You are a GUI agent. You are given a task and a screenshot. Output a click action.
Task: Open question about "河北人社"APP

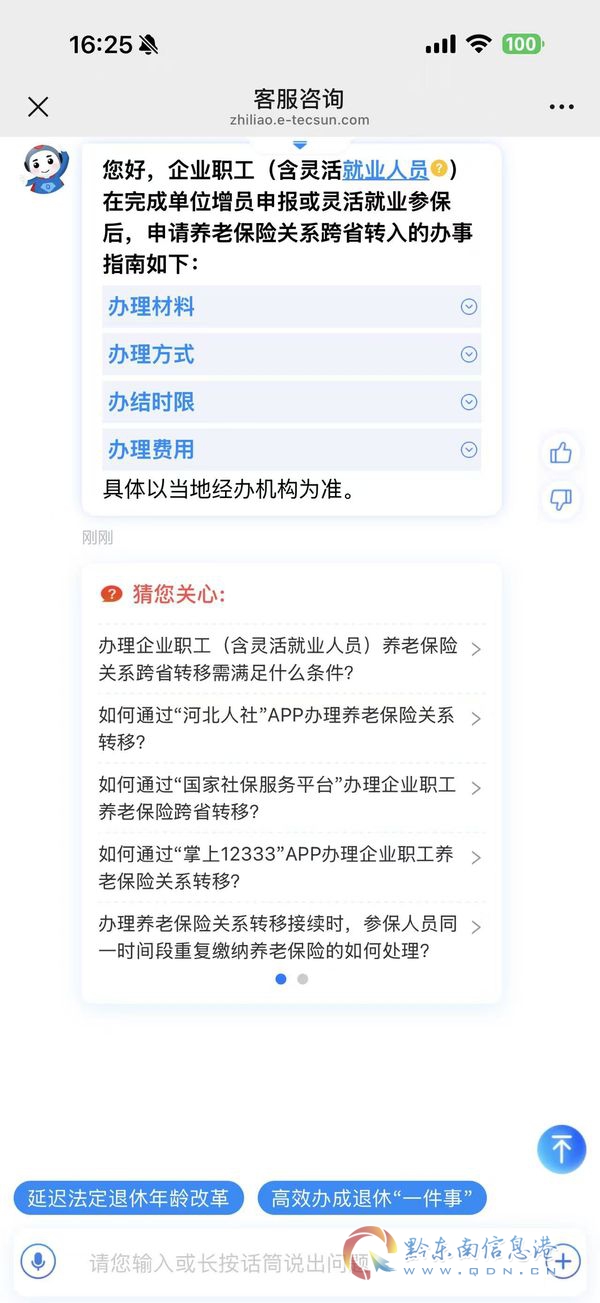tap(291, 729)
